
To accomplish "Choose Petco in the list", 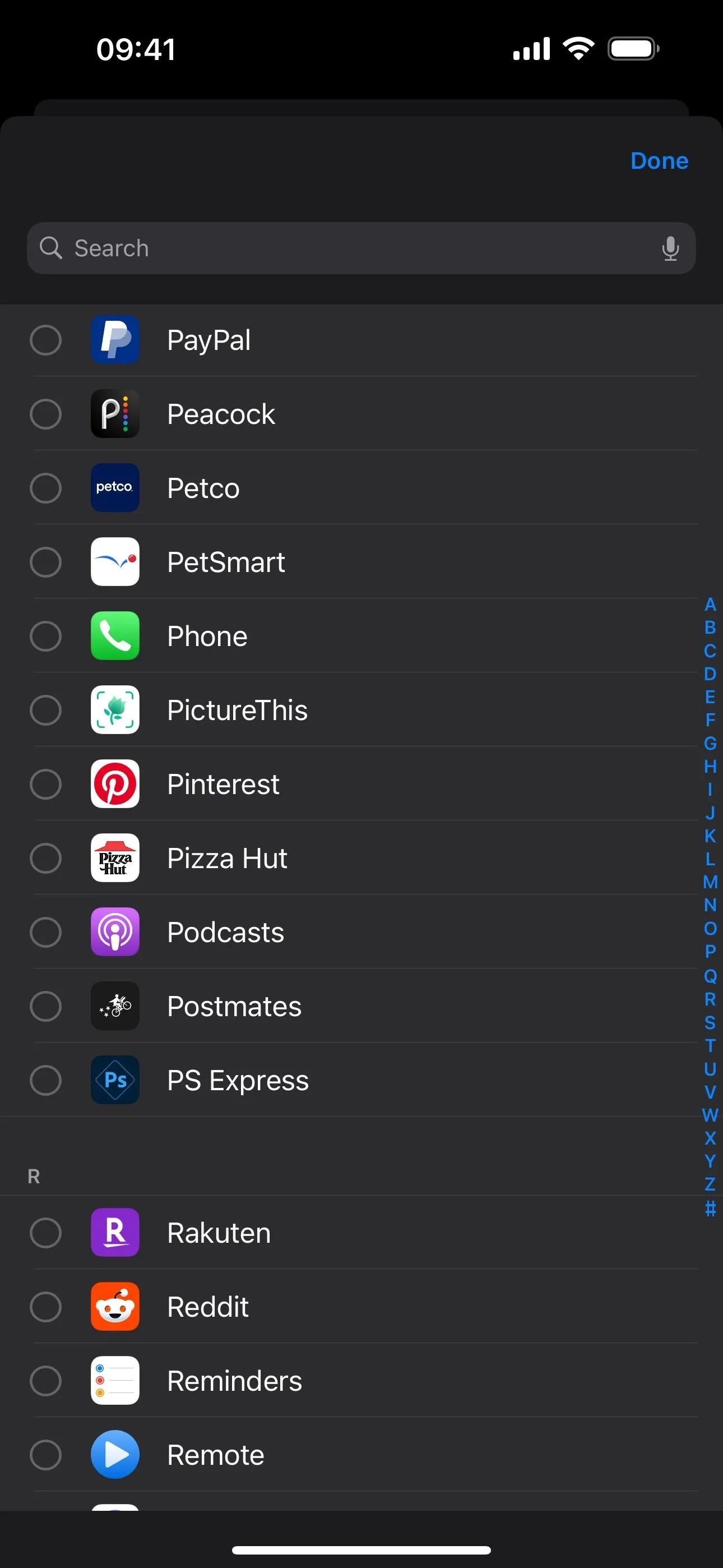I will pos(361,487).
